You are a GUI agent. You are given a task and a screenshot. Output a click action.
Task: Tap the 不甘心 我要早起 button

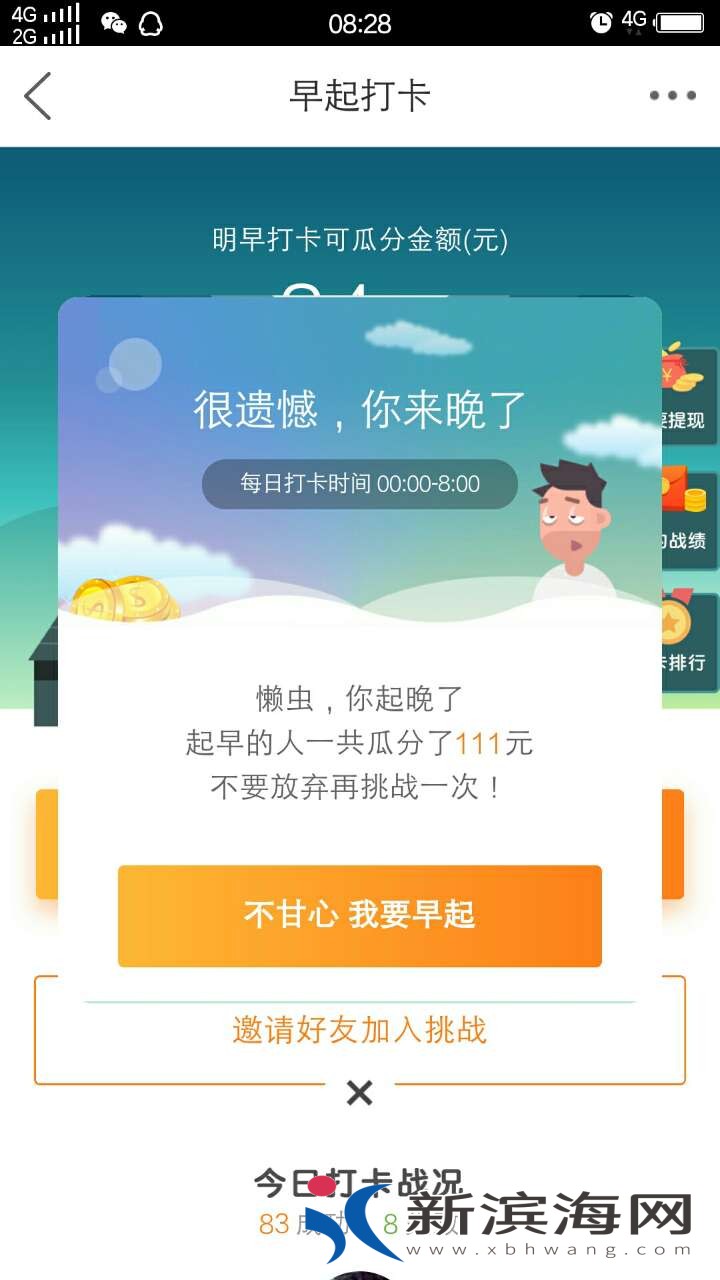click(360, 915)
